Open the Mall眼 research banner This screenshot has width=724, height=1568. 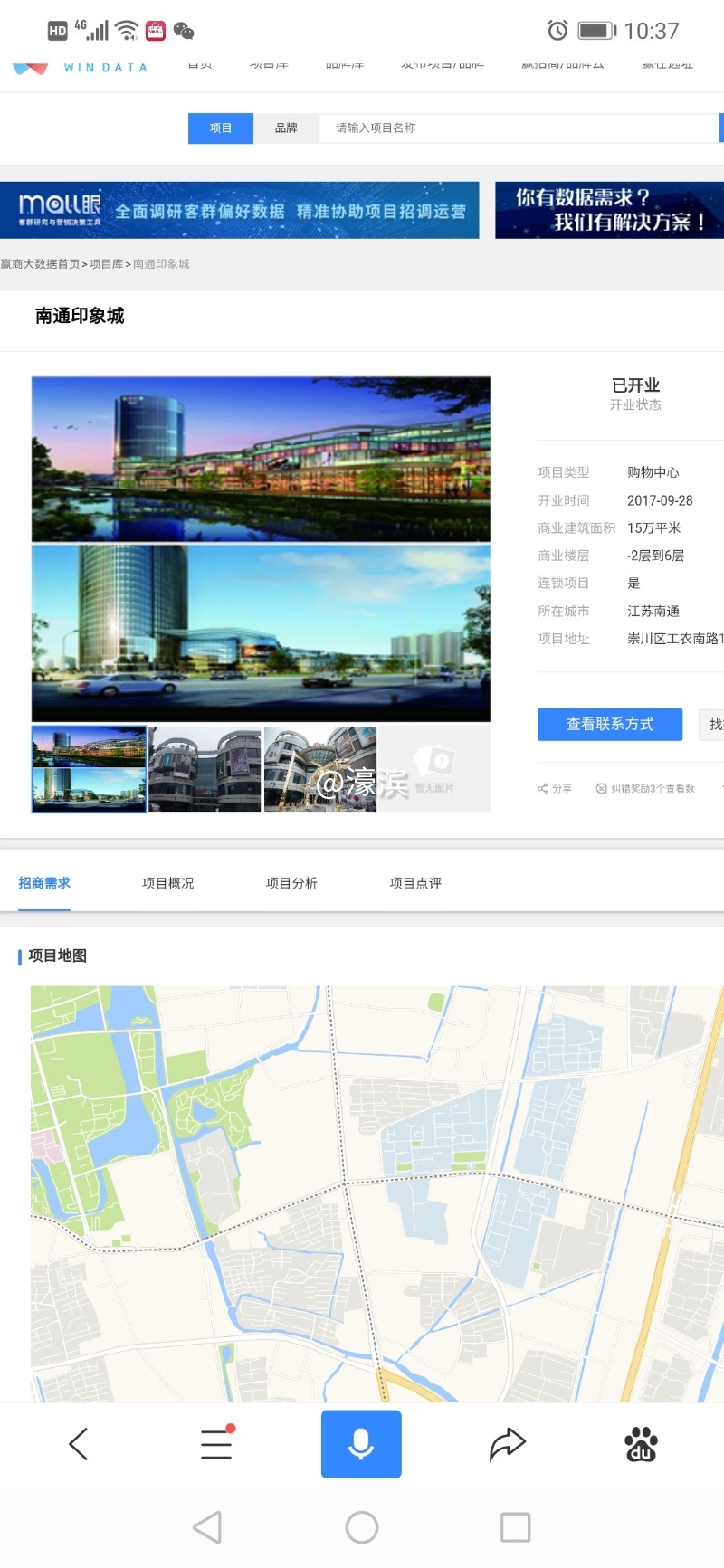coord(240,211)
